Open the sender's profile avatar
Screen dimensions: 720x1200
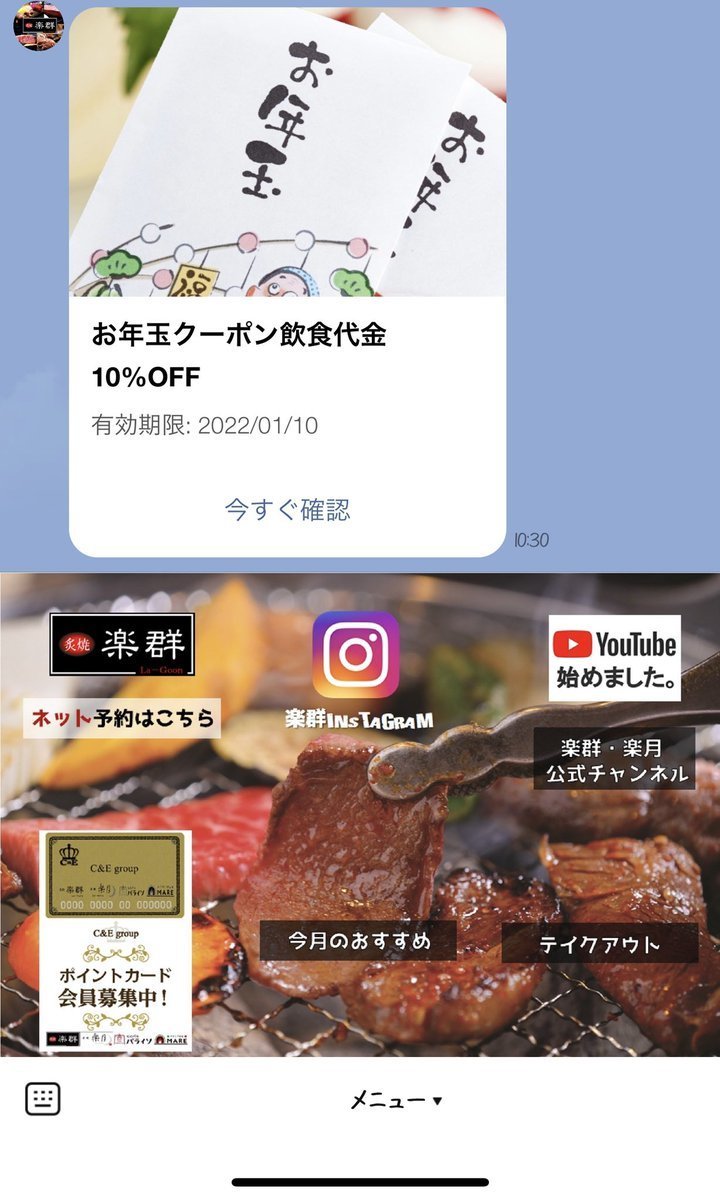click(38, 25)
